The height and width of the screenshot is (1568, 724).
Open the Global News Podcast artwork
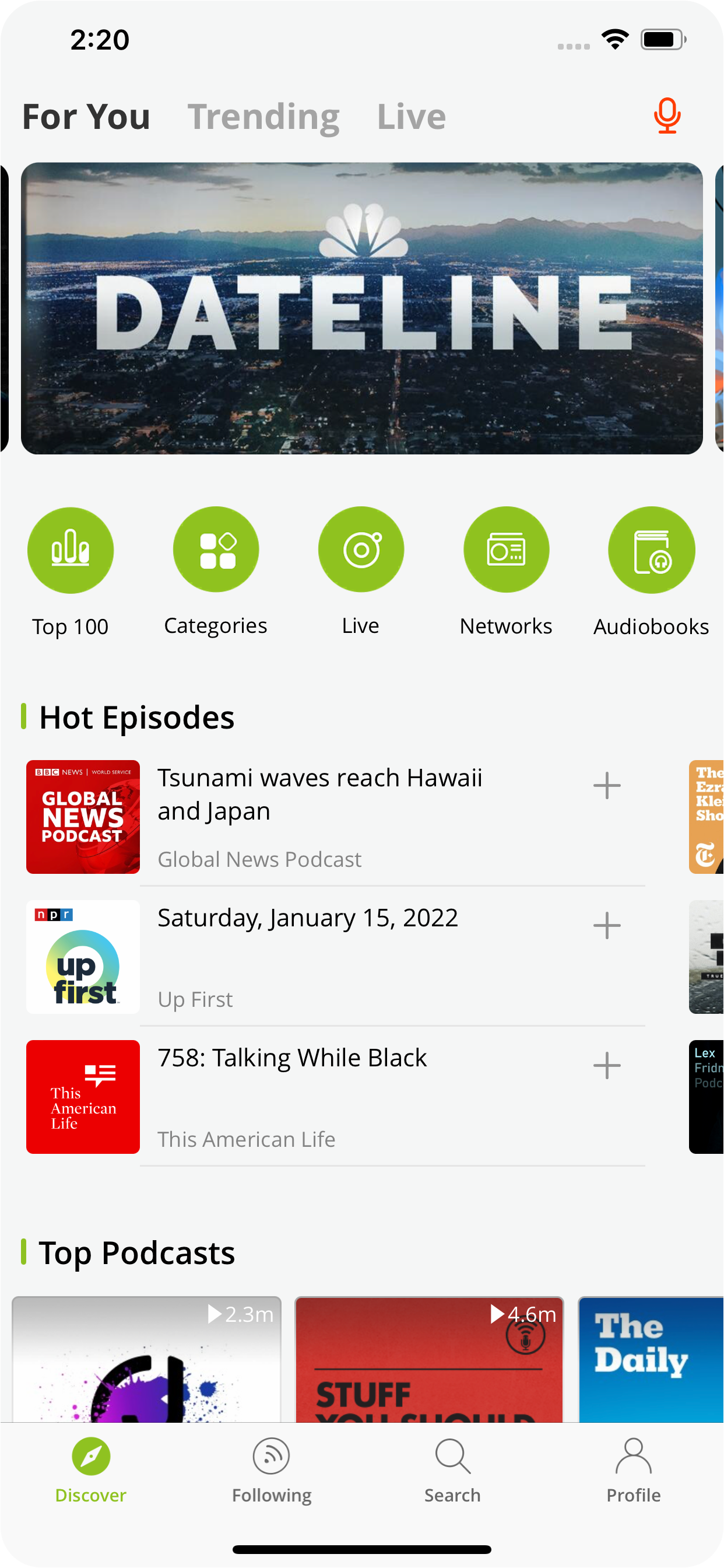tap(83, 817)
